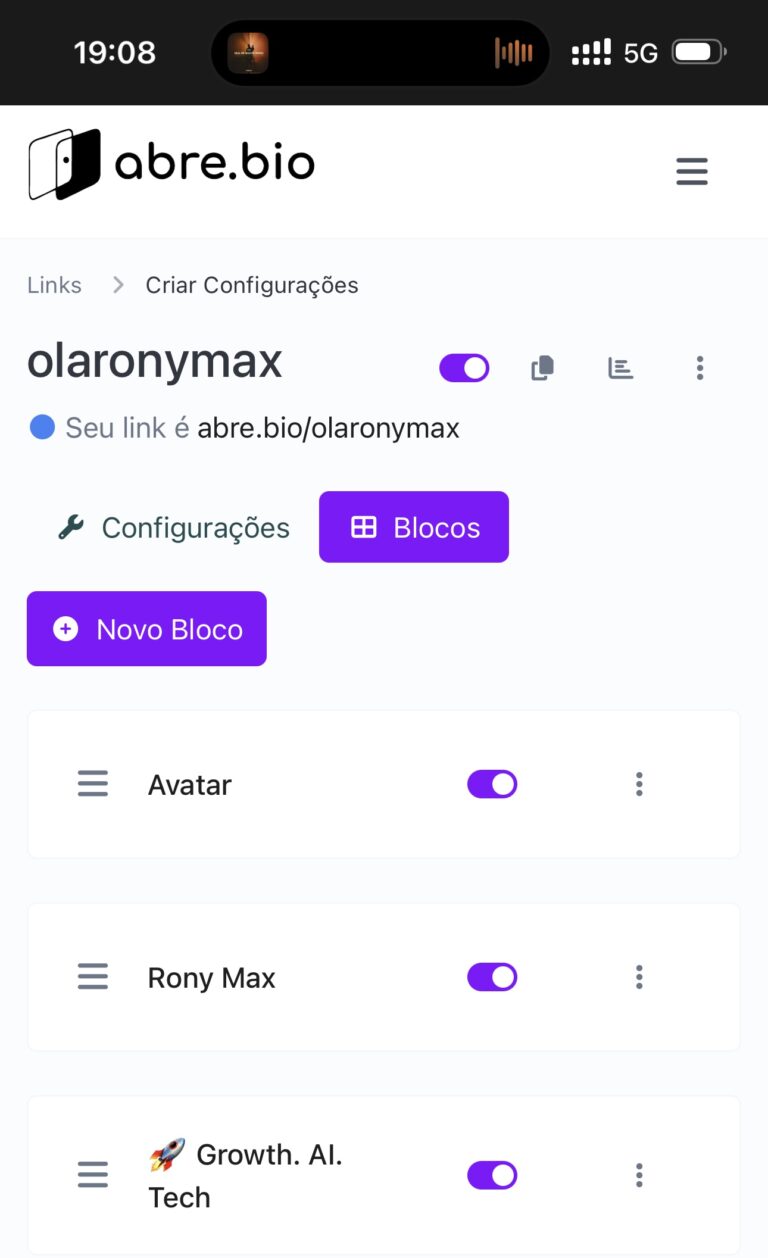This screenshot has width=768, height=1258.
Task: Click the drag handle of the Rony Max block
Action: 92,977
